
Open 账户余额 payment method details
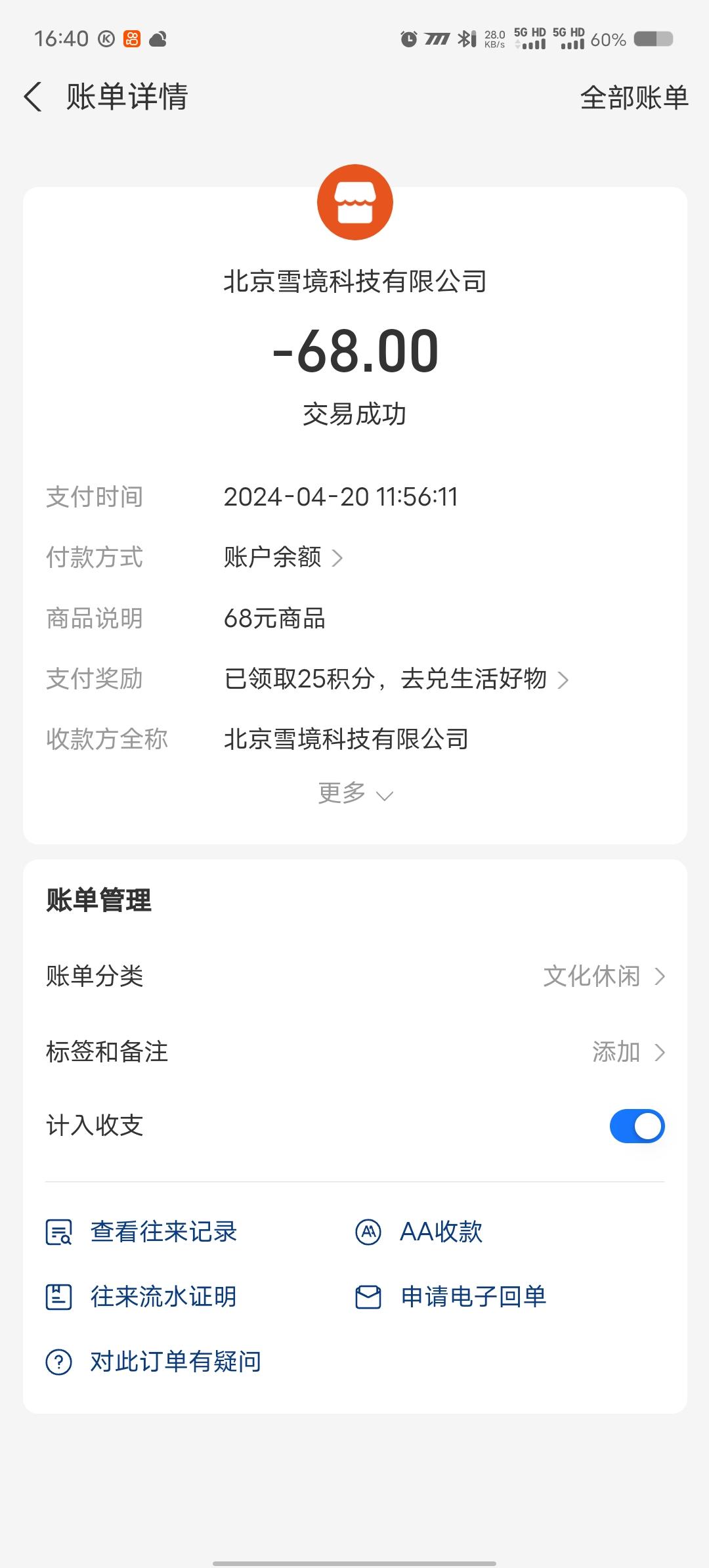pyautogui.click(x=283, y=557)
